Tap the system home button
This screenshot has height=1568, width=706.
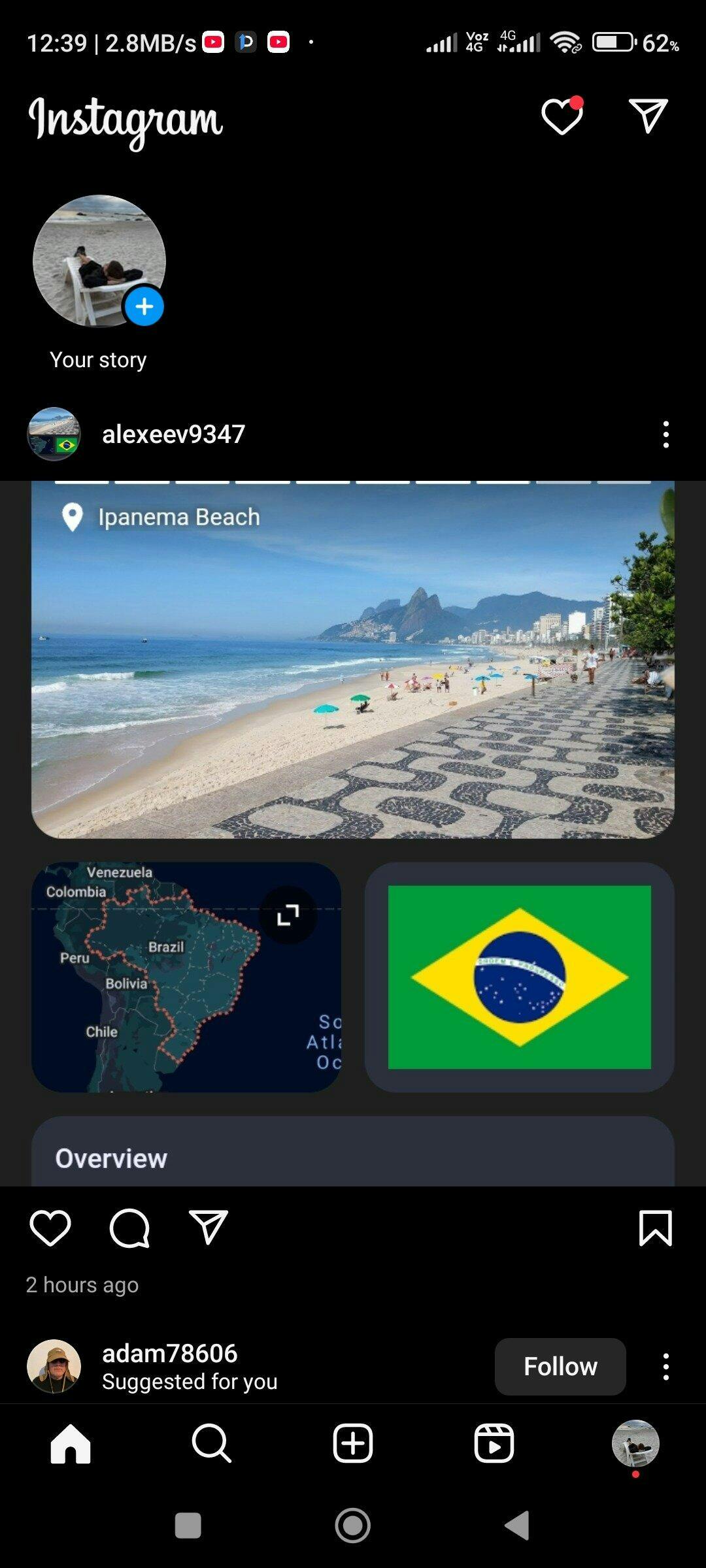coord(353,1526)
